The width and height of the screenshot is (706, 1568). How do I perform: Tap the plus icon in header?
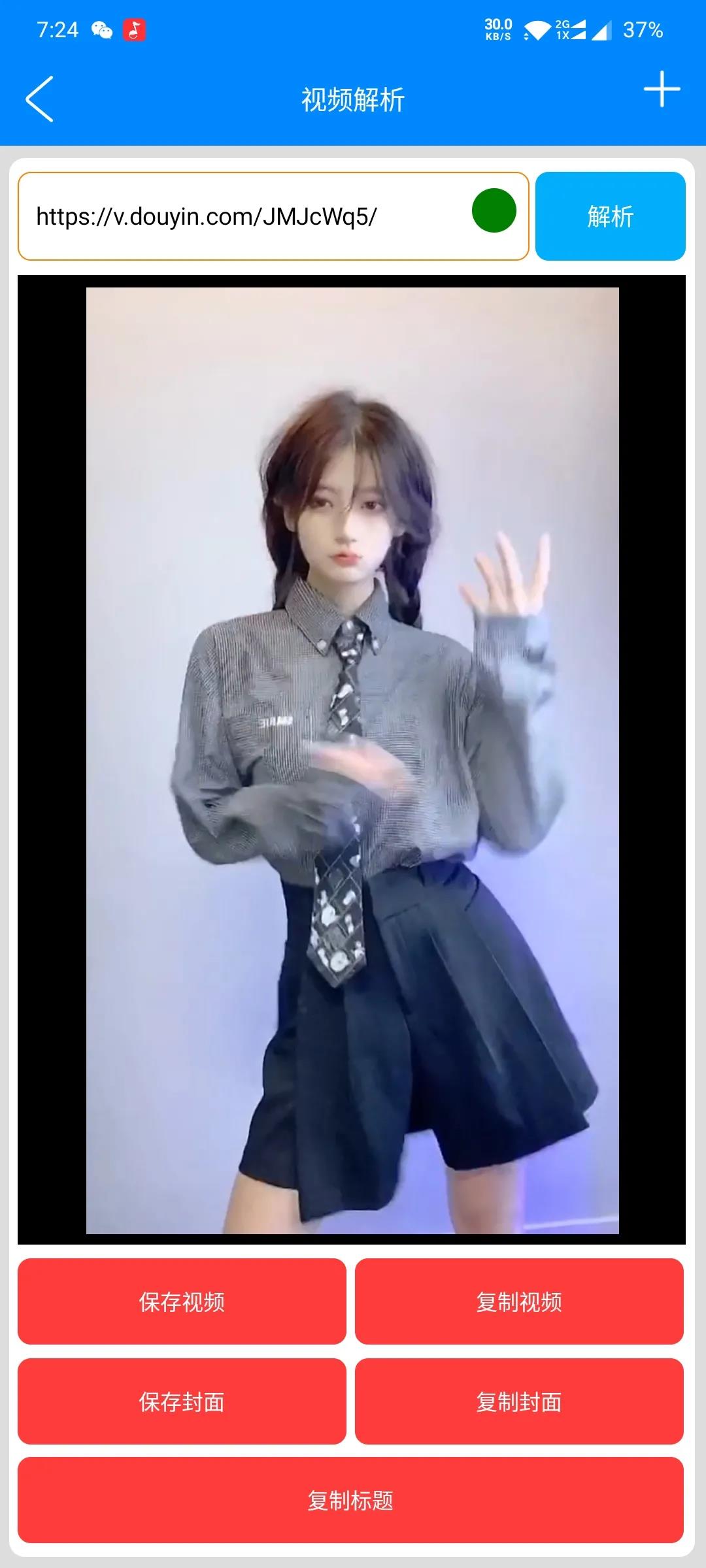pos(662,90)
